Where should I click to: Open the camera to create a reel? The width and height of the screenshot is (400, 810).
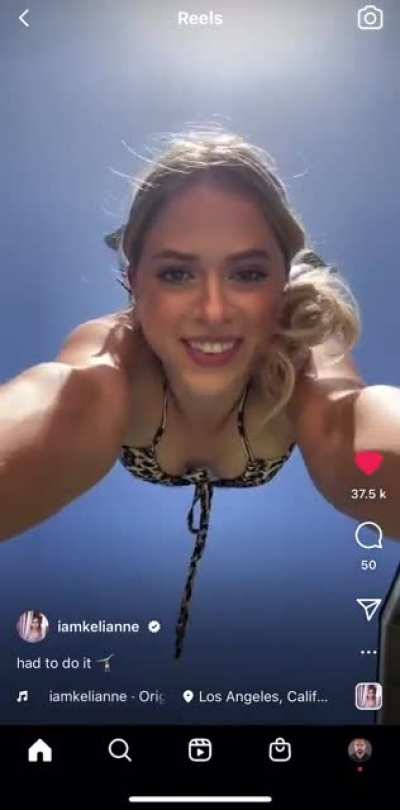pos(370,18)
